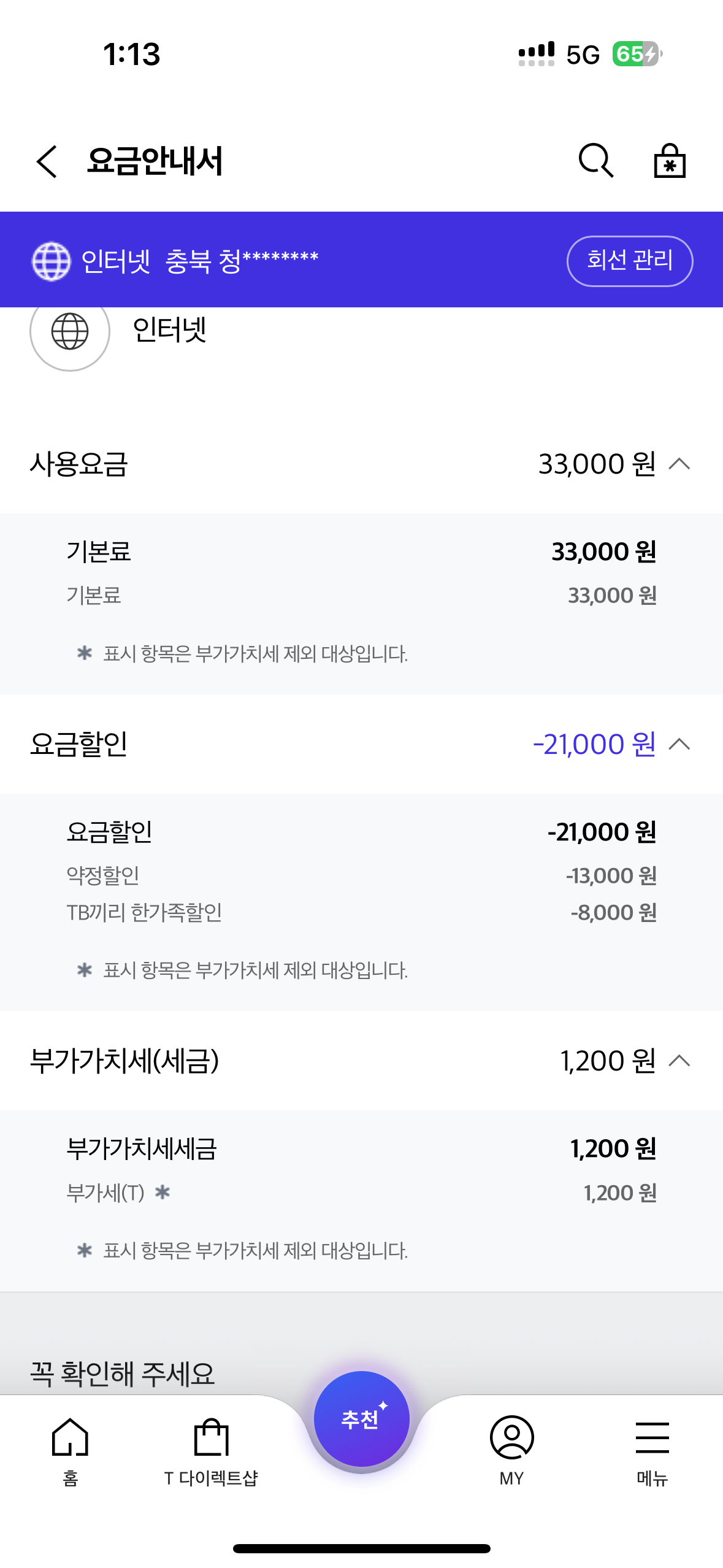Go to the 홈 tab
723x1568 pixels.
71,1451
